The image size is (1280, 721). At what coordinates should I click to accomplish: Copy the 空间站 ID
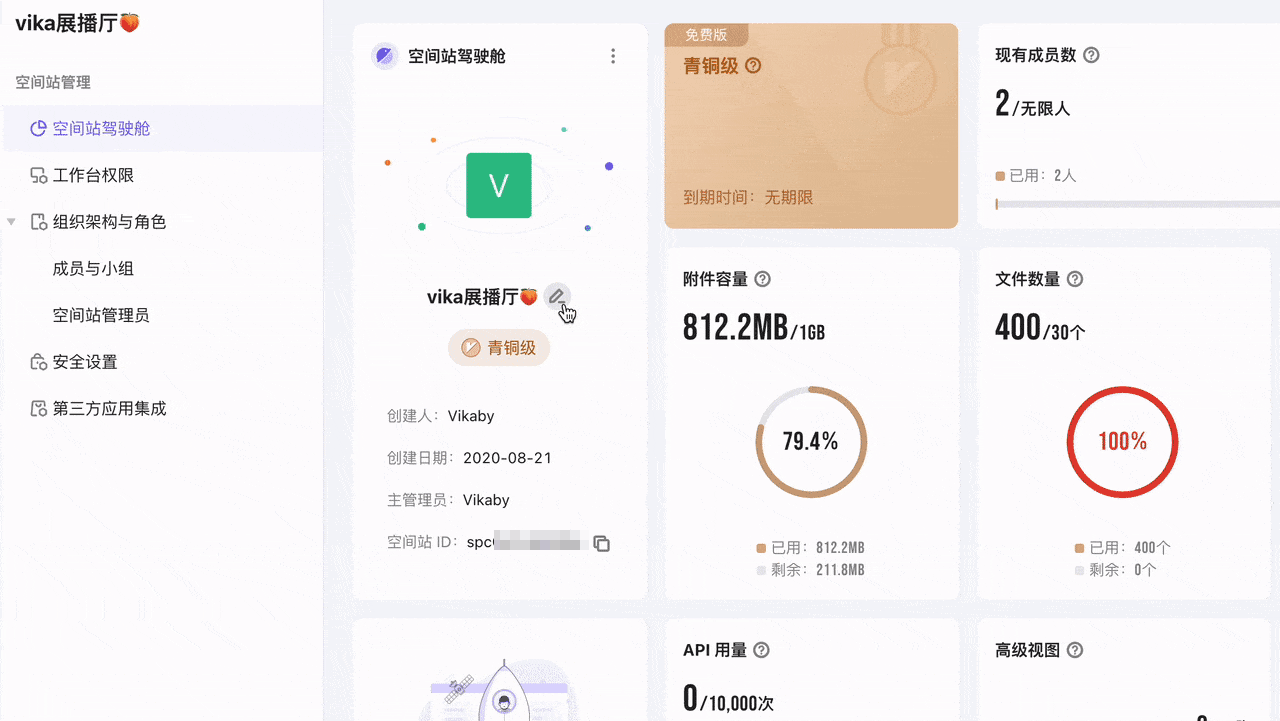(x=601, y=543)
